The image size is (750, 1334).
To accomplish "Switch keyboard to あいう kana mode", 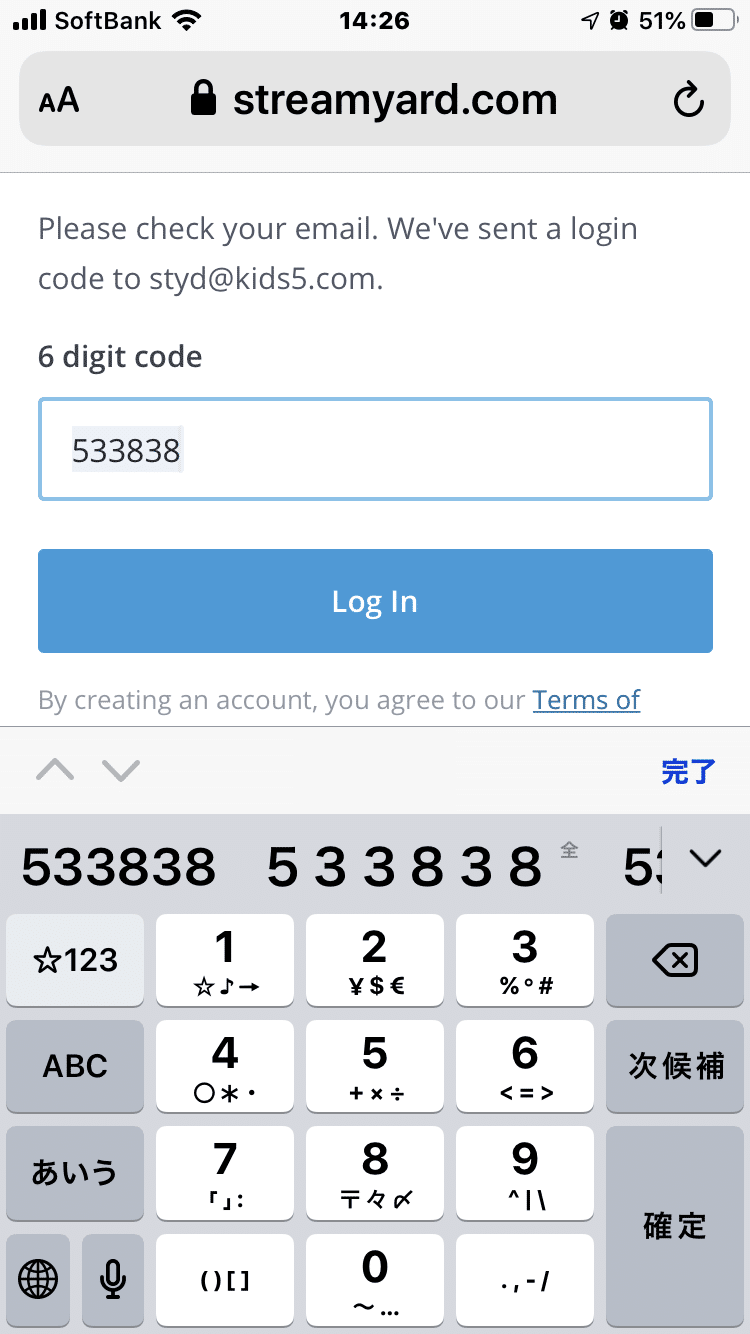I will [x=75, y=1172].
